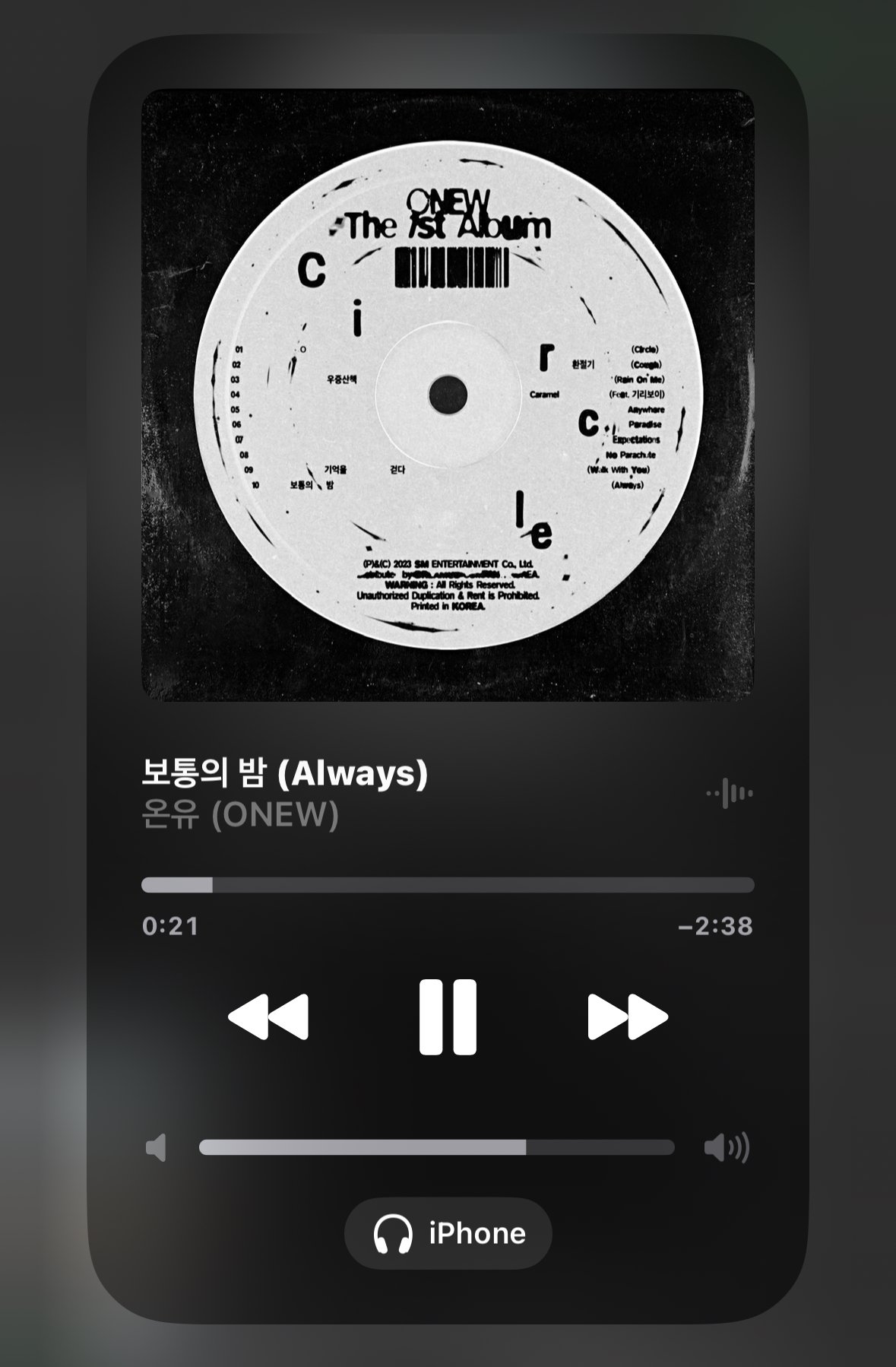
Task: Skip to the next track
Action: click(x=627, y=1017)
